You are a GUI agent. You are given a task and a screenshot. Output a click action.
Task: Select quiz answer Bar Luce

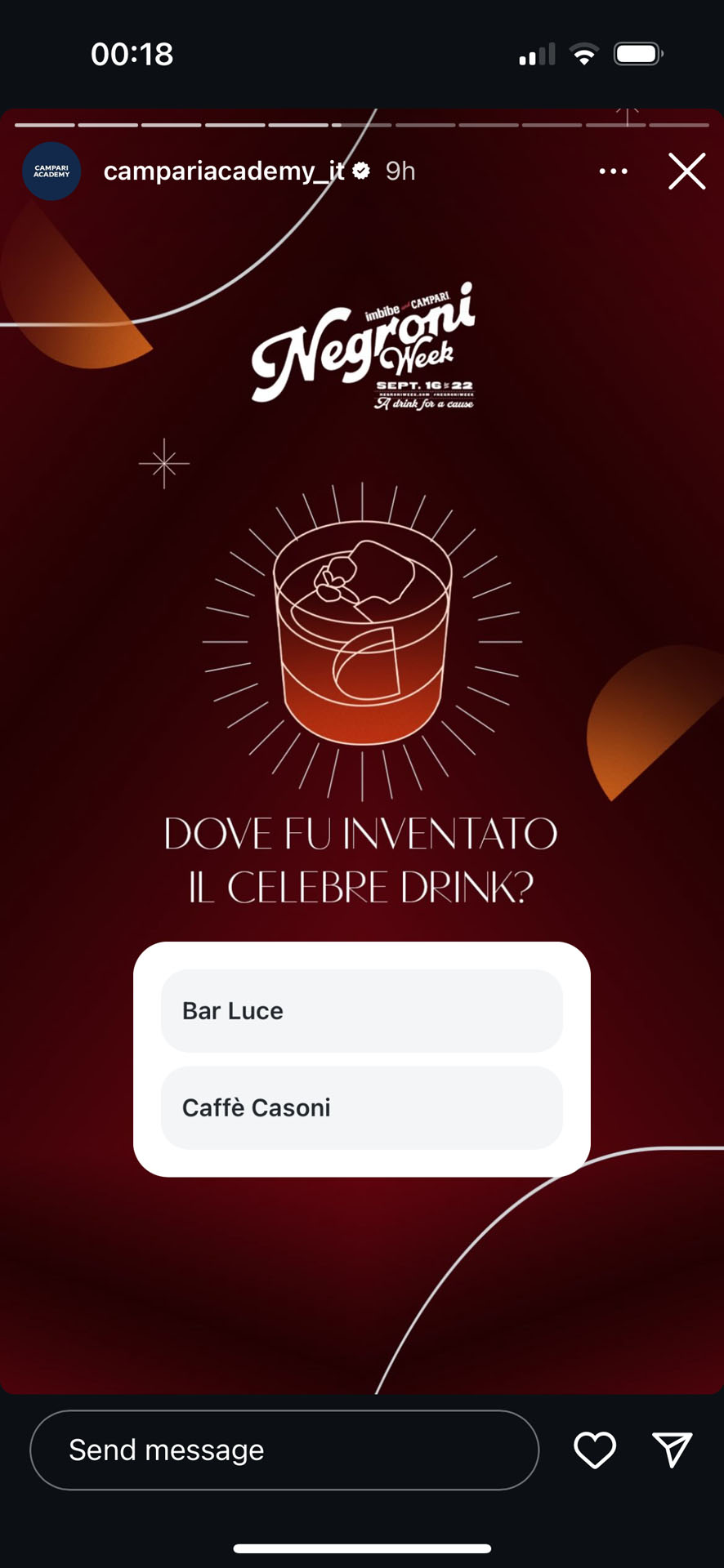point(361,1011)
